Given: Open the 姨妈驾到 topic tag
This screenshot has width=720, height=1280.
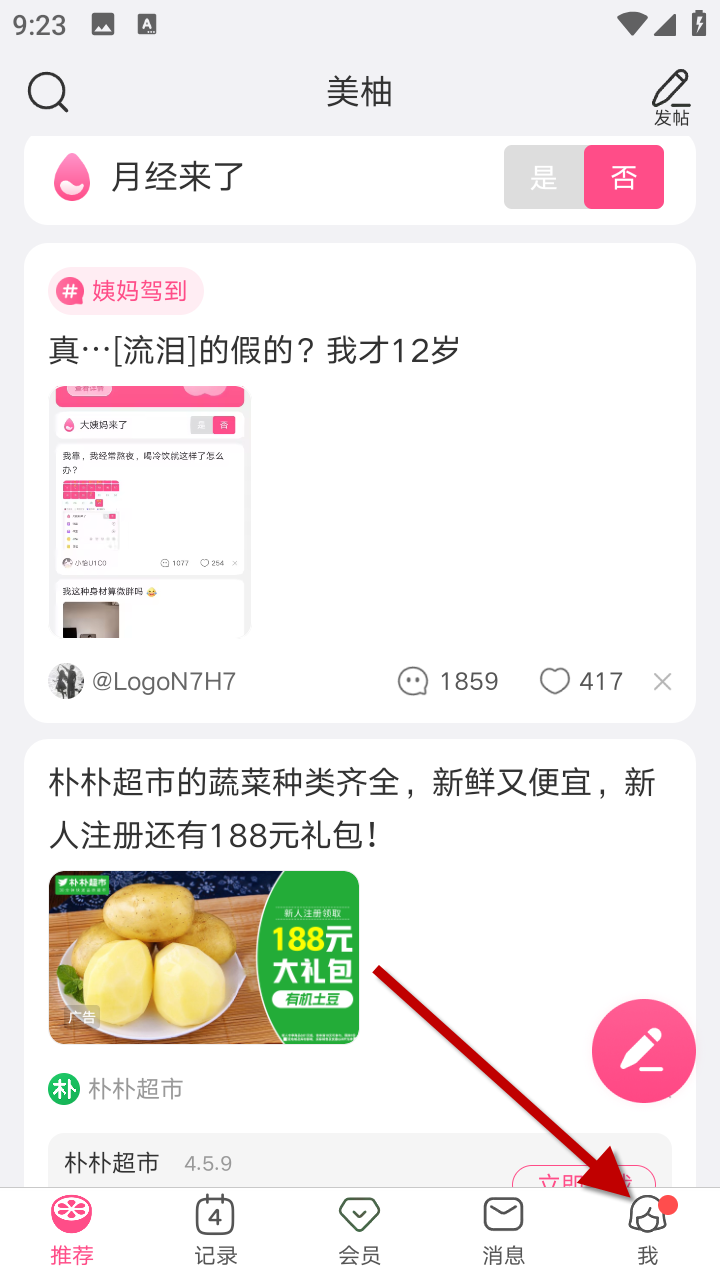Looking at the screenshot, I should pos(126,291).
